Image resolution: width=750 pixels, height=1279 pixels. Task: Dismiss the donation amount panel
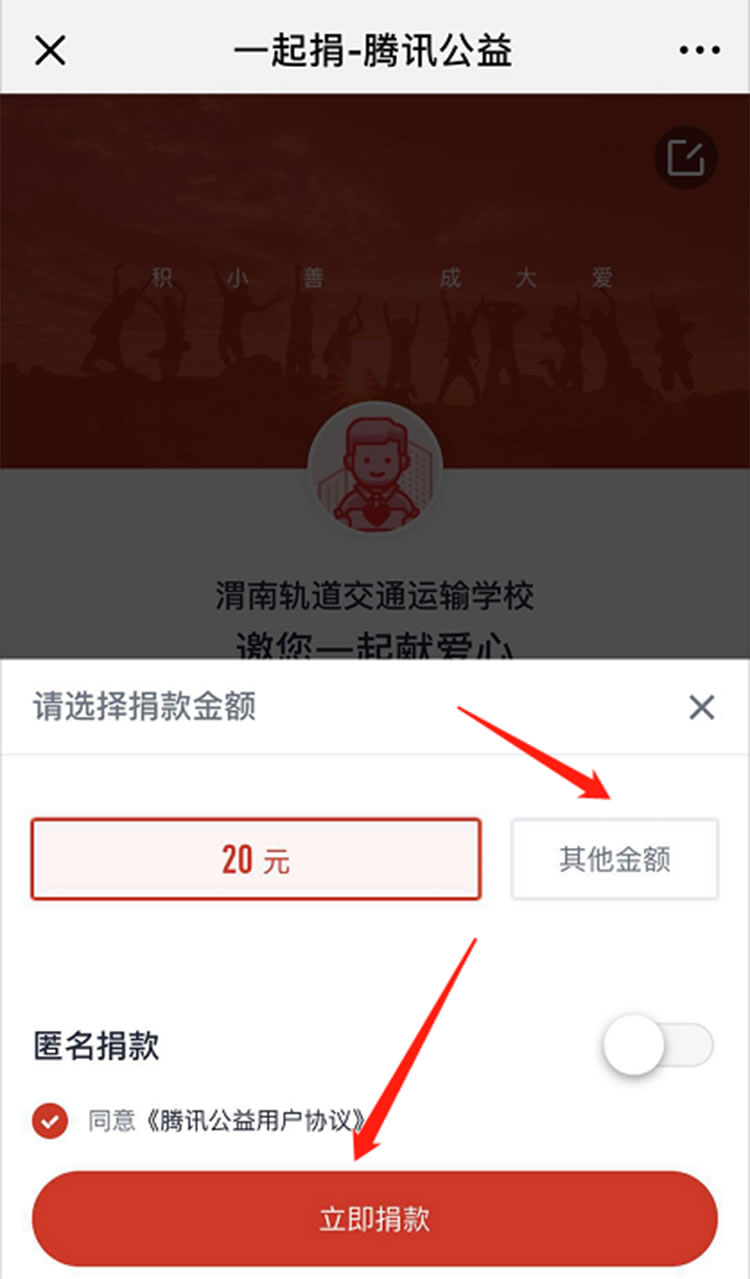702,708
